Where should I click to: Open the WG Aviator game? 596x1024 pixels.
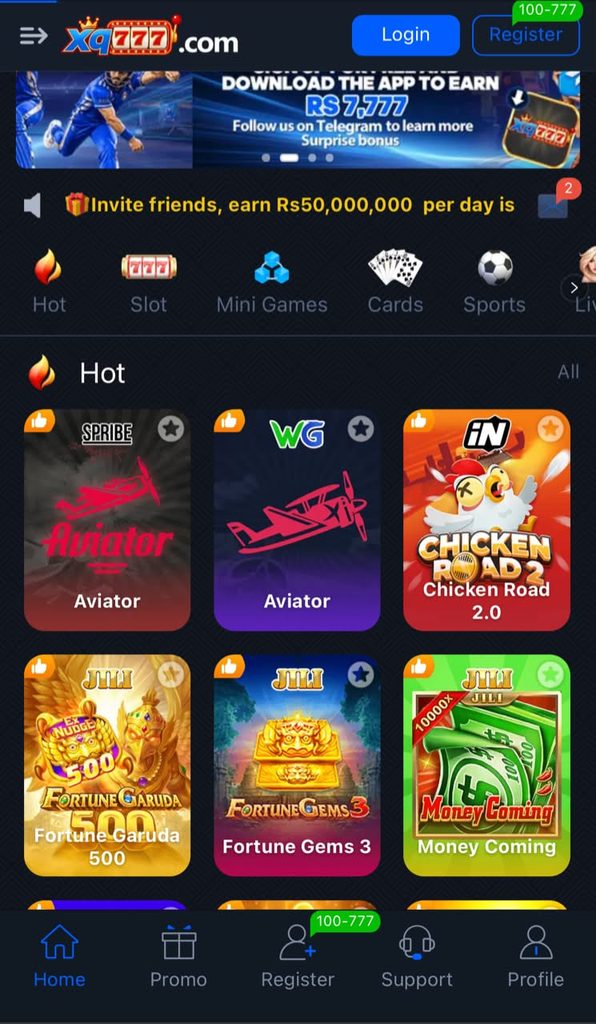297,520
